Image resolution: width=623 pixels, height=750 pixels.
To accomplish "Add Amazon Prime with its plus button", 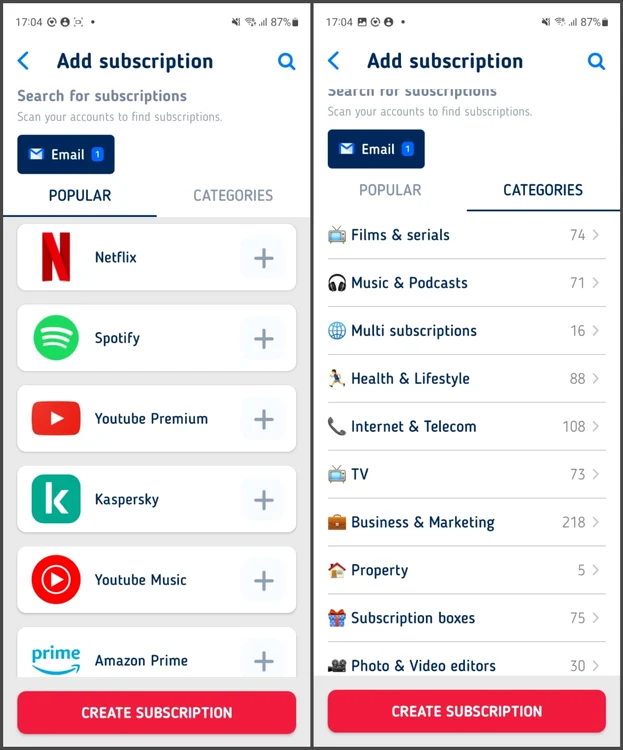I will click(263, 660).
